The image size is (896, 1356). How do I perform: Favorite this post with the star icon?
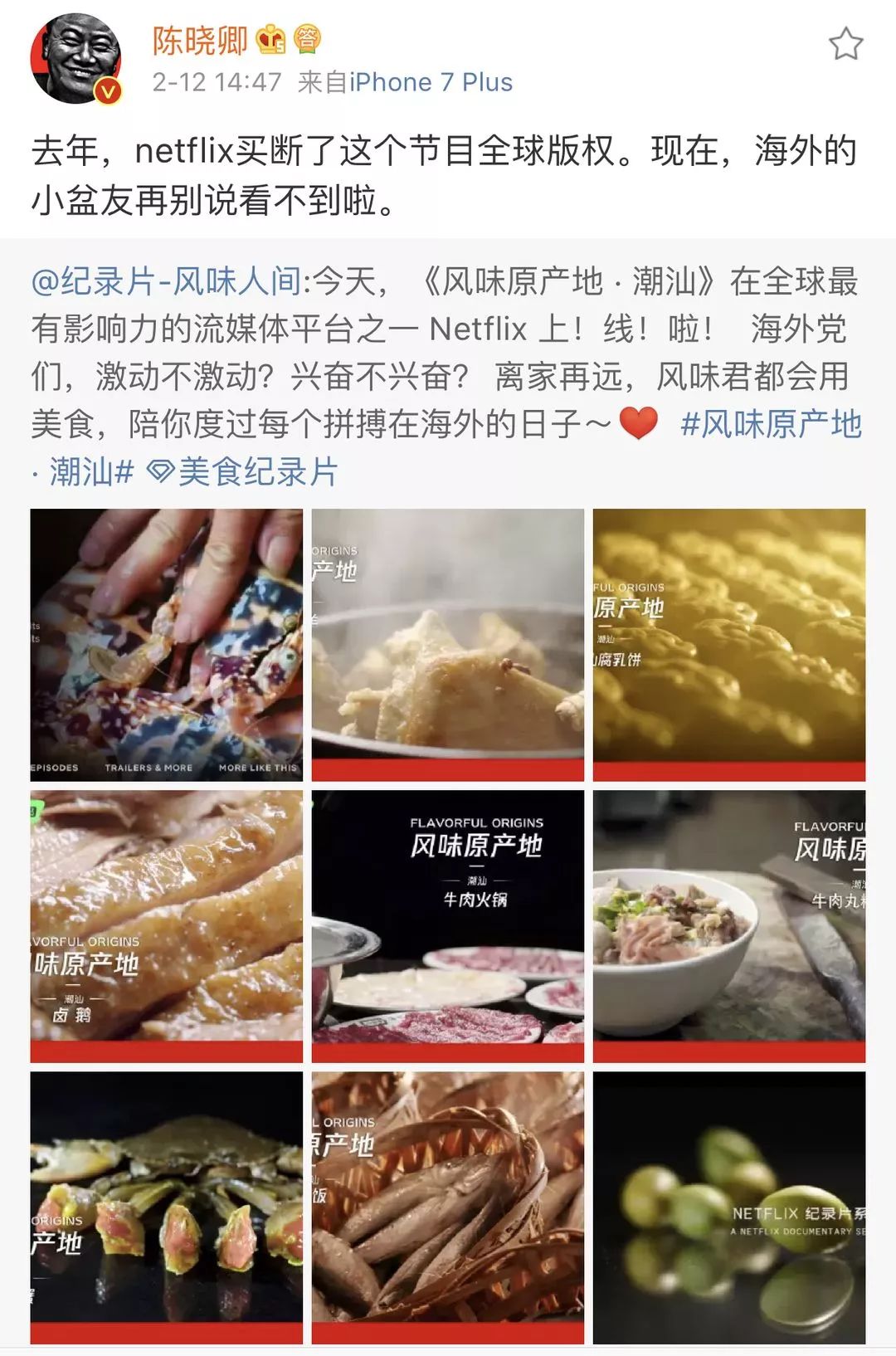point(845,44)
